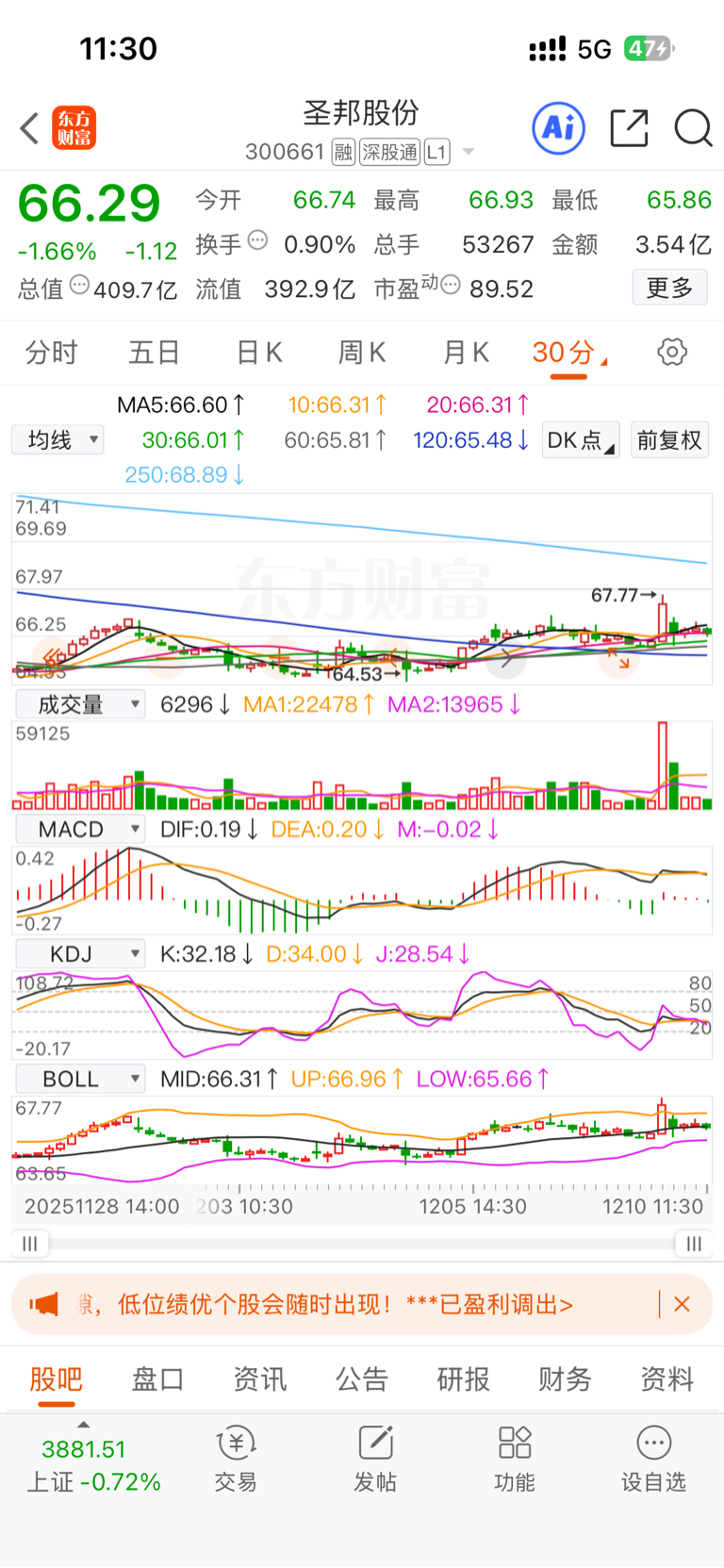Expand the 成交量 indicator dropdown
The image size is (724, 1568).
click(80, 704)
